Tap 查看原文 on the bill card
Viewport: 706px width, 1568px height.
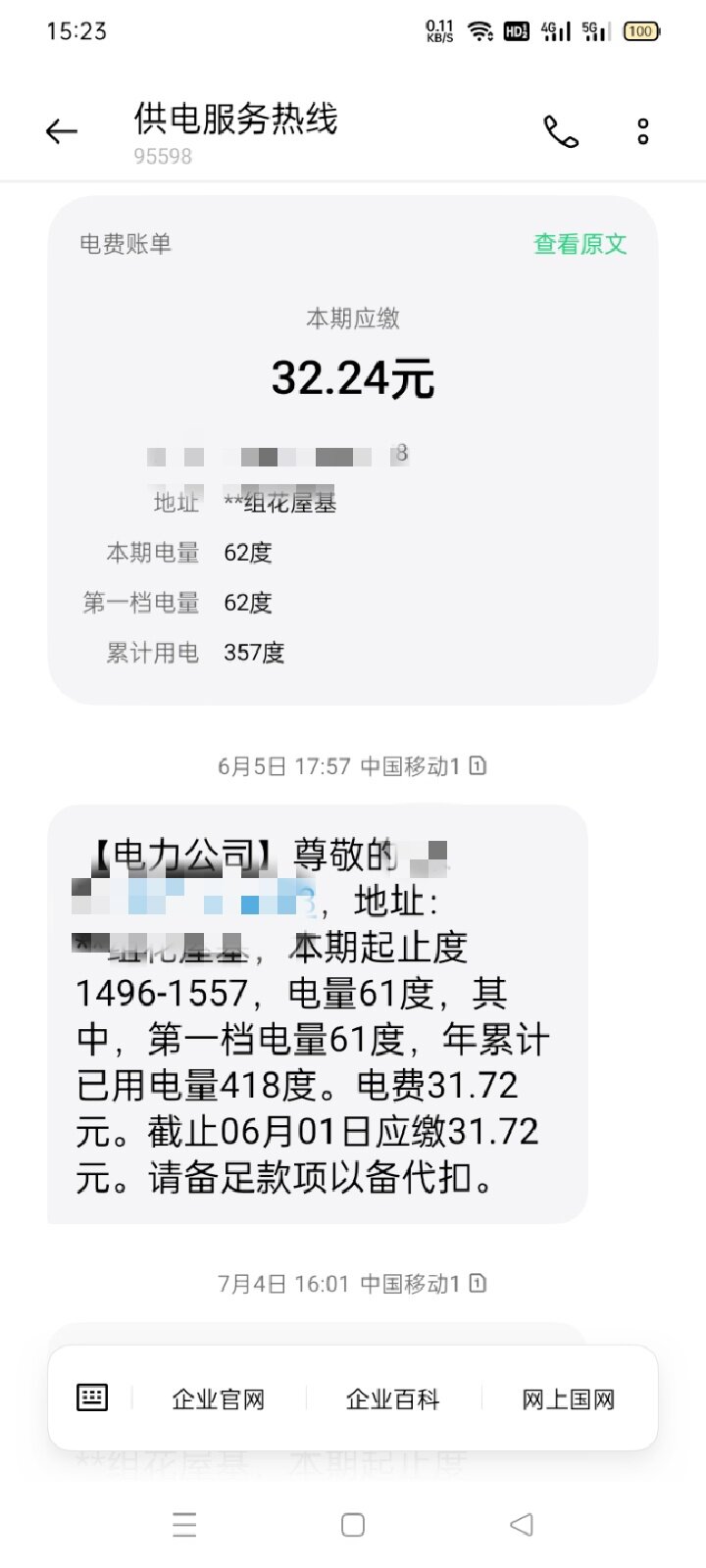[580, 244]
